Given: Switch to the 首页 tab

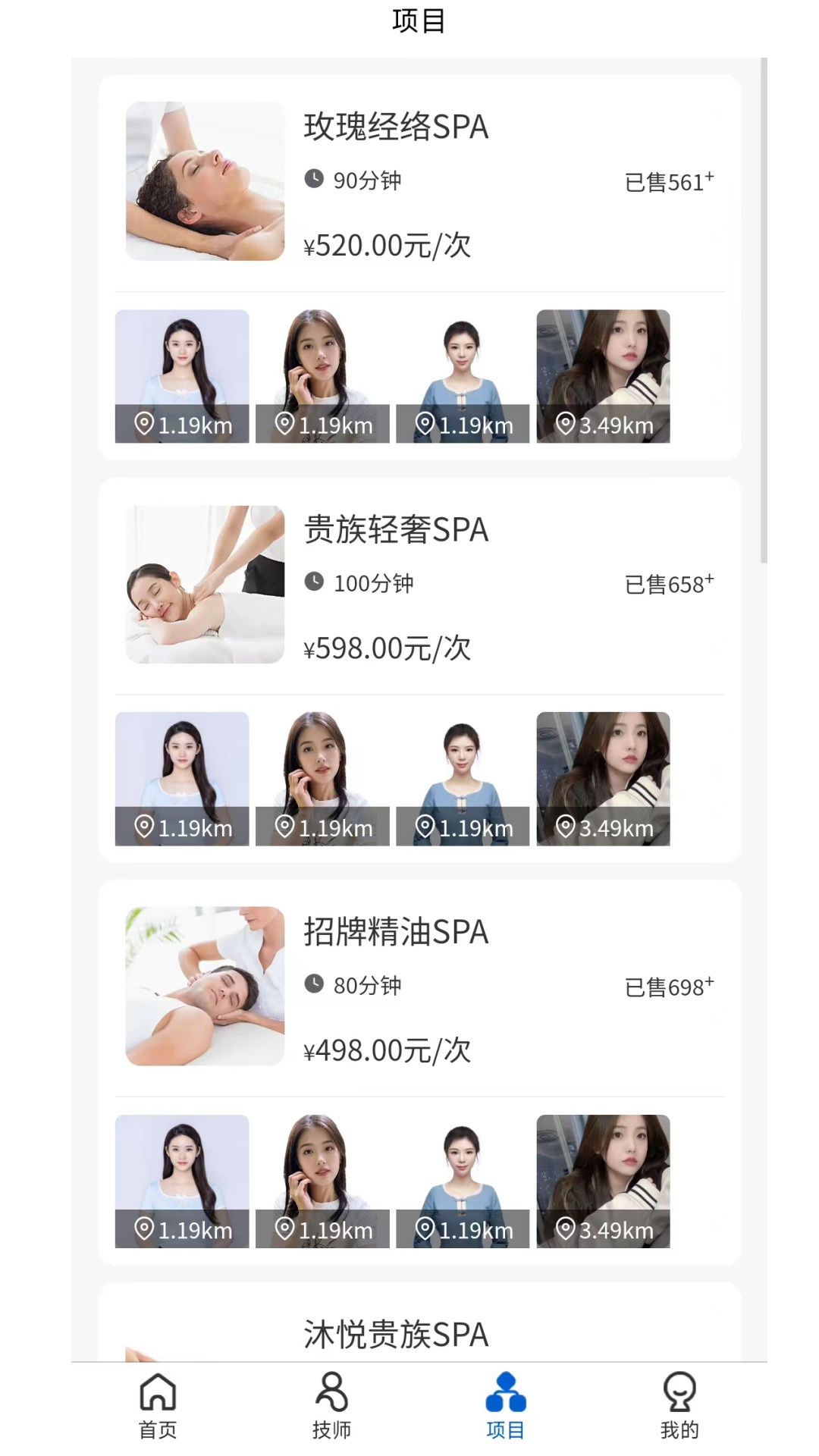Looking at the screenshot, I should pyautogui.click(x=158, y=1405).
